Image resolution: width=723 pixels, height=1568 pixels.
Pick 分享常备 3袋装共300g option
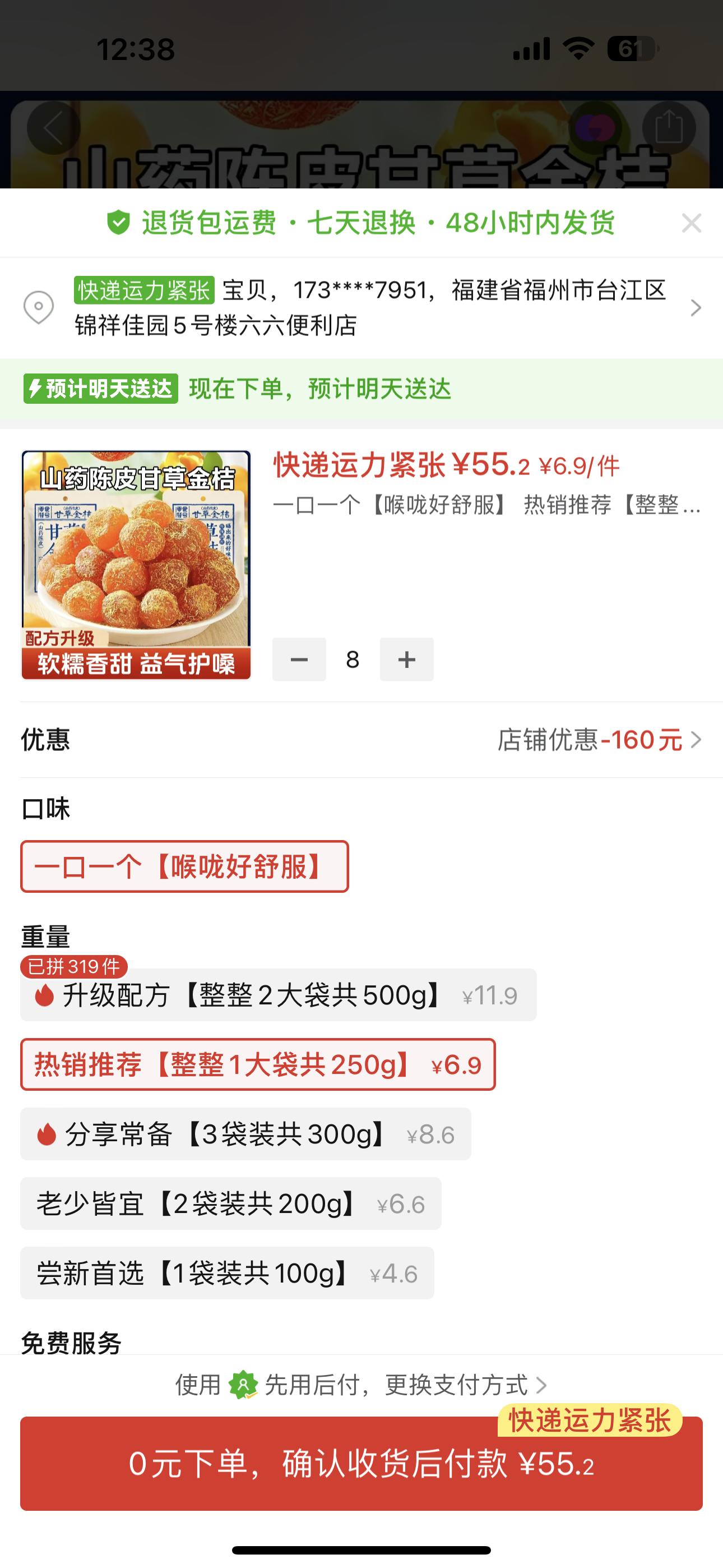(245, 1135)
